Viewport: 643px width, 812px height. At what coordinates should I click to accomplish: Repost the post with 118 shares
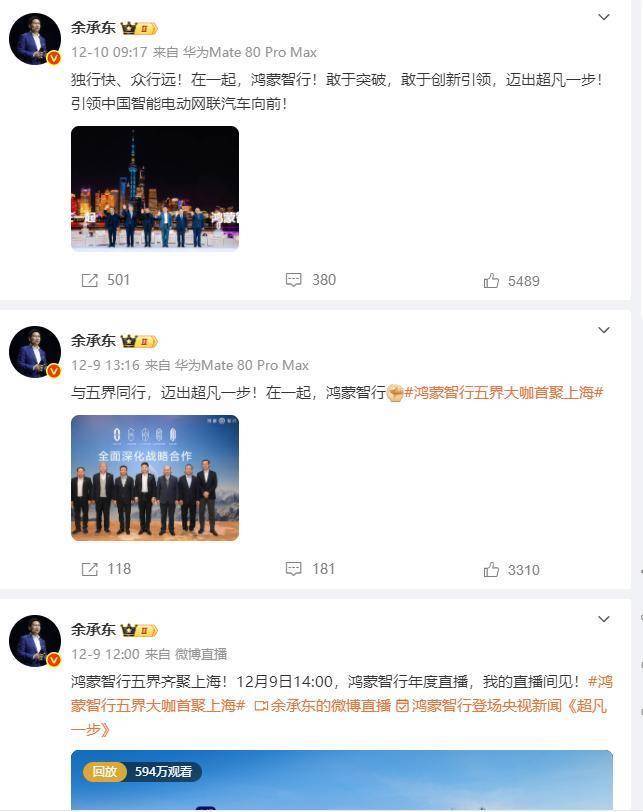pyautogui.click(x=105, y=569)
